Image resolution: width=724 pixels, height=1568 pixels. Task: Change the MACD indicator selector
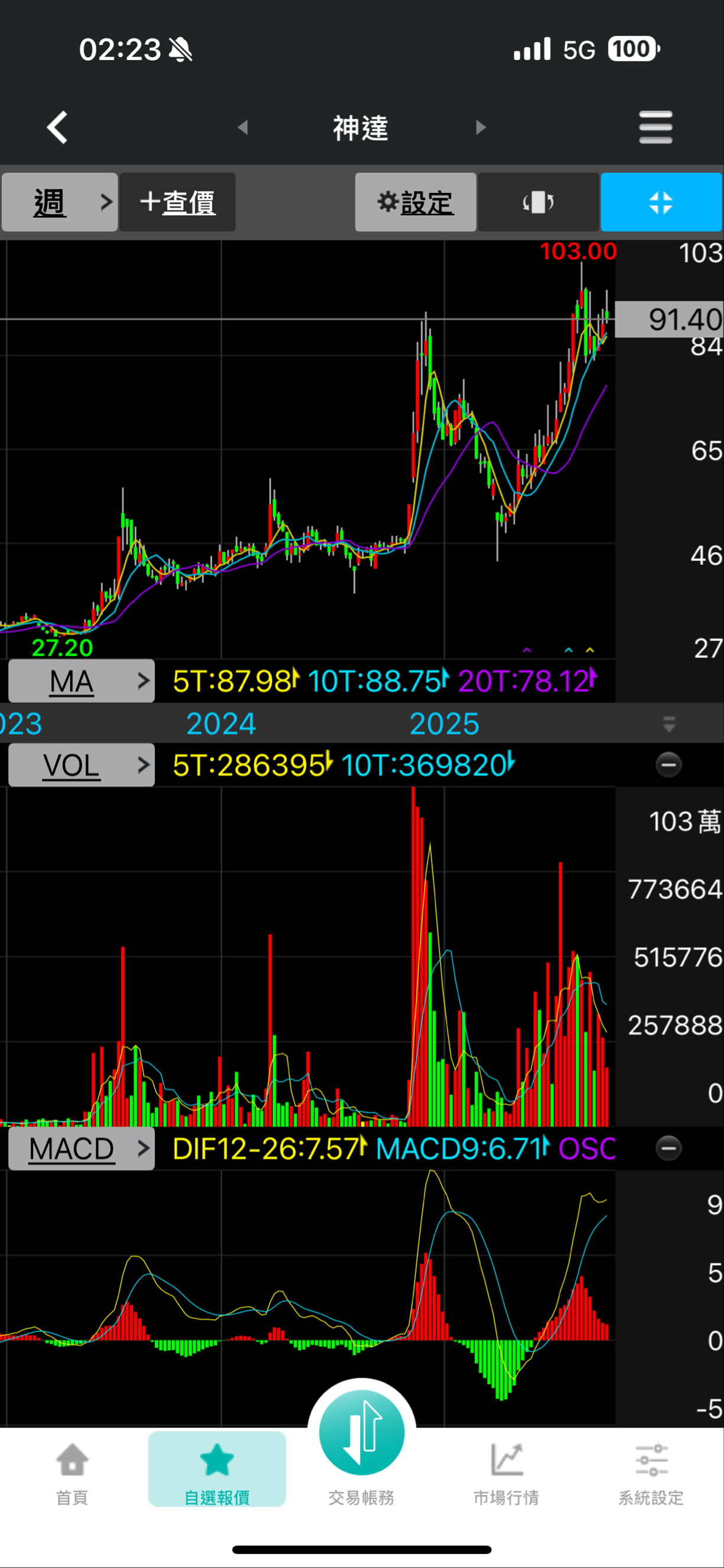point(81,1148)
